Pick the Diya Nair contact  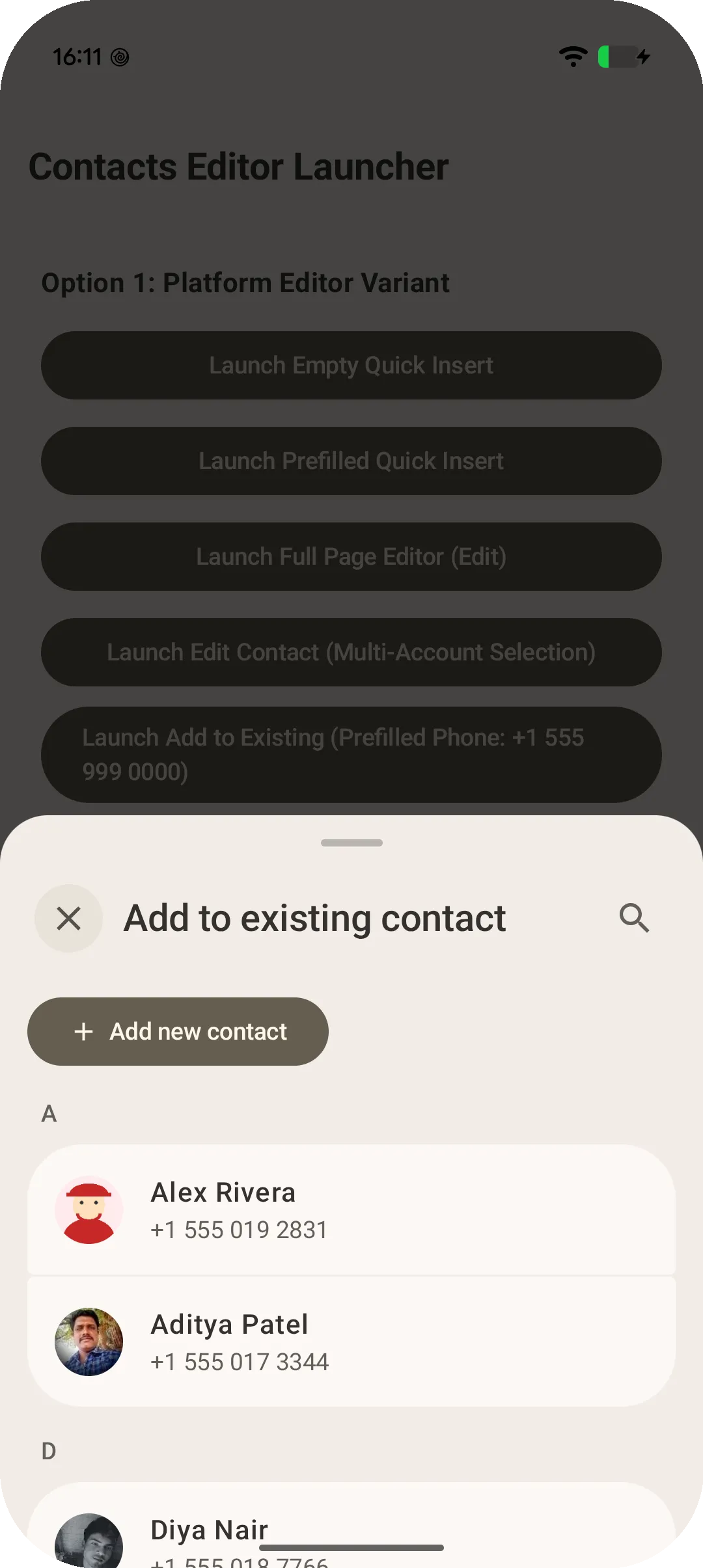(351, 1525)
